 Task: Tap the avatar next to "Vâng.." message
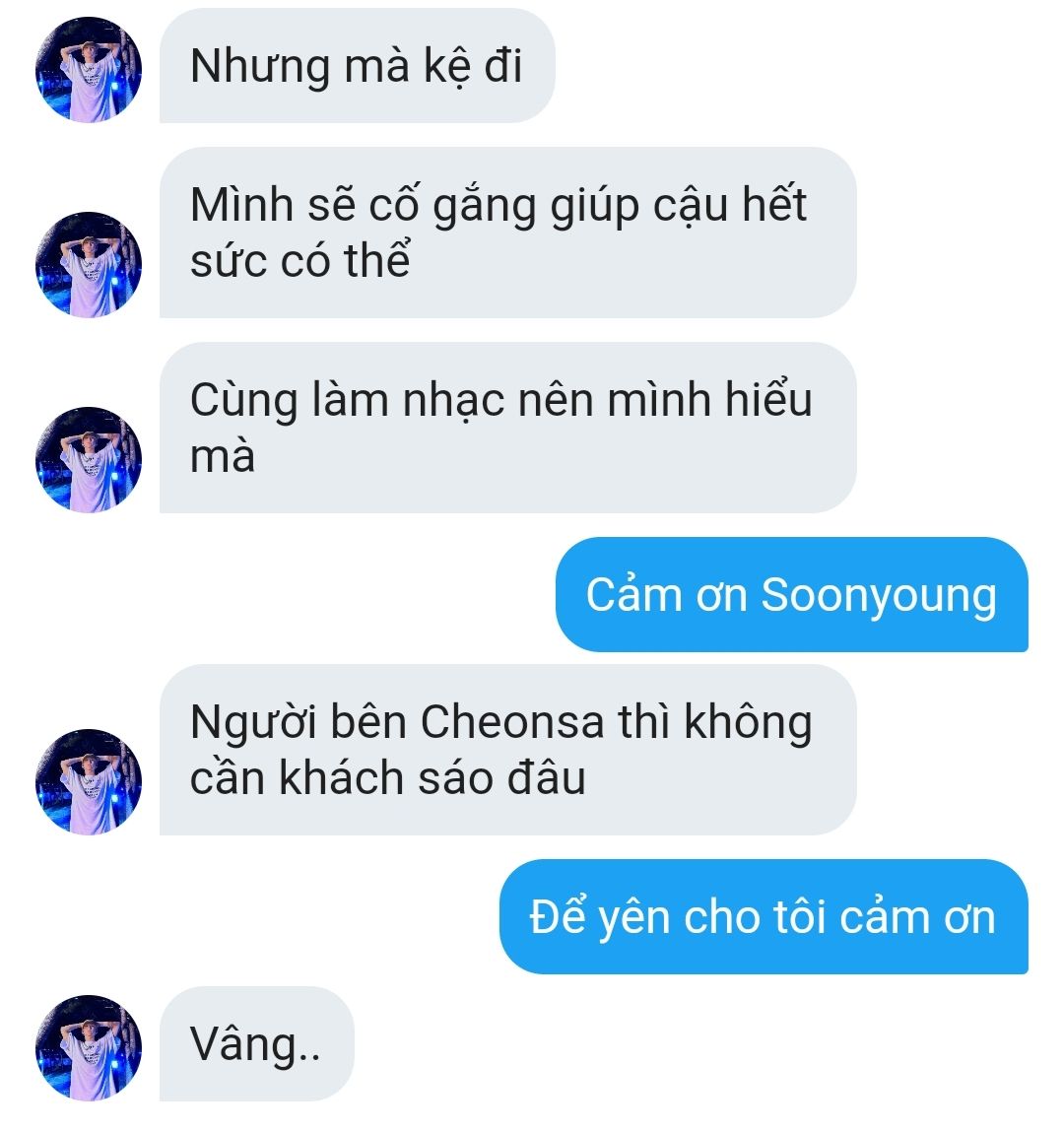click(88, 1048)
